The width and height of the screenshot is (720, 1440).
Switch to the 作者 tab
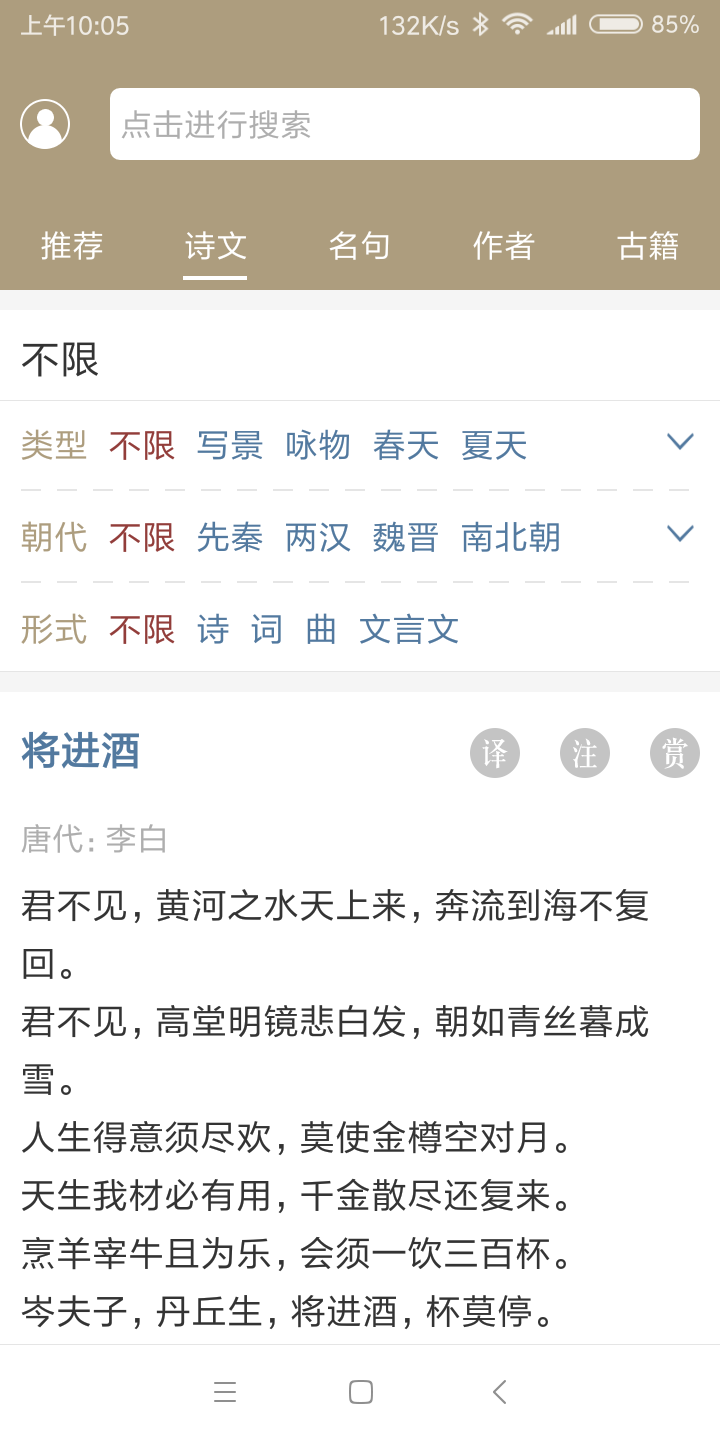(502, 246)
